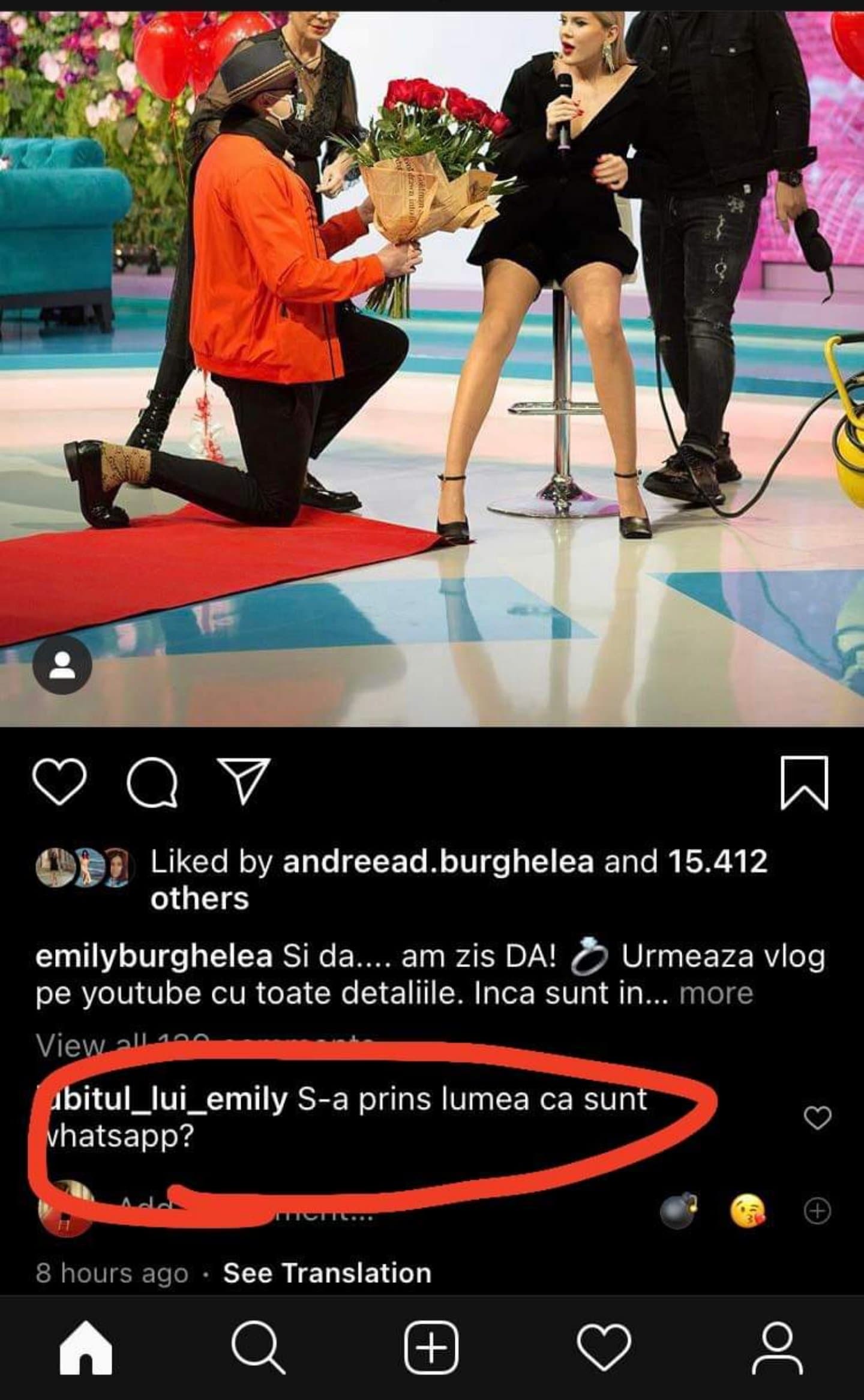
Task: Open comments via the speech bubble icon
Action: (x=152, y=782)
